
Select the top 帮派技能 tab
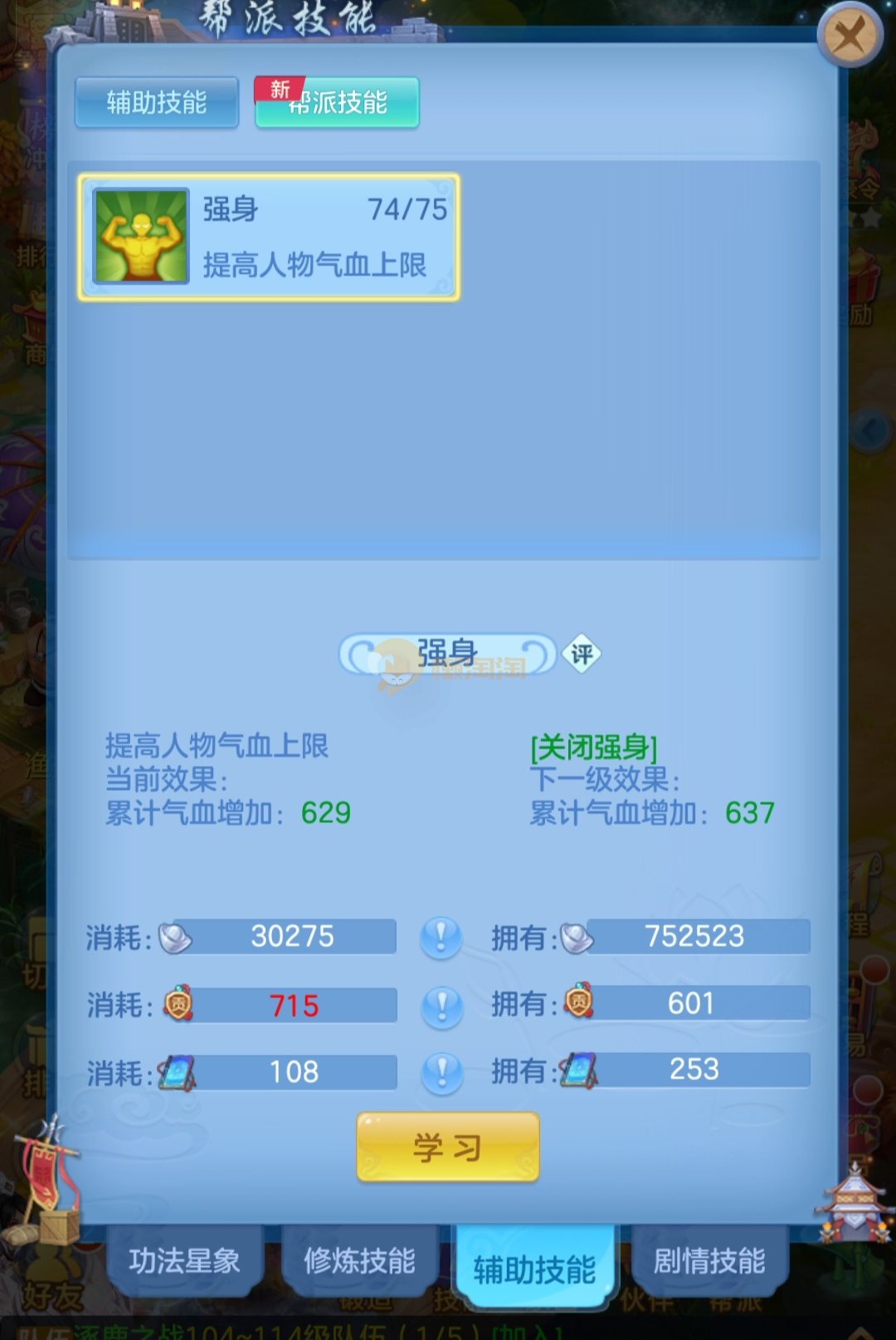[x=338, y=103]
